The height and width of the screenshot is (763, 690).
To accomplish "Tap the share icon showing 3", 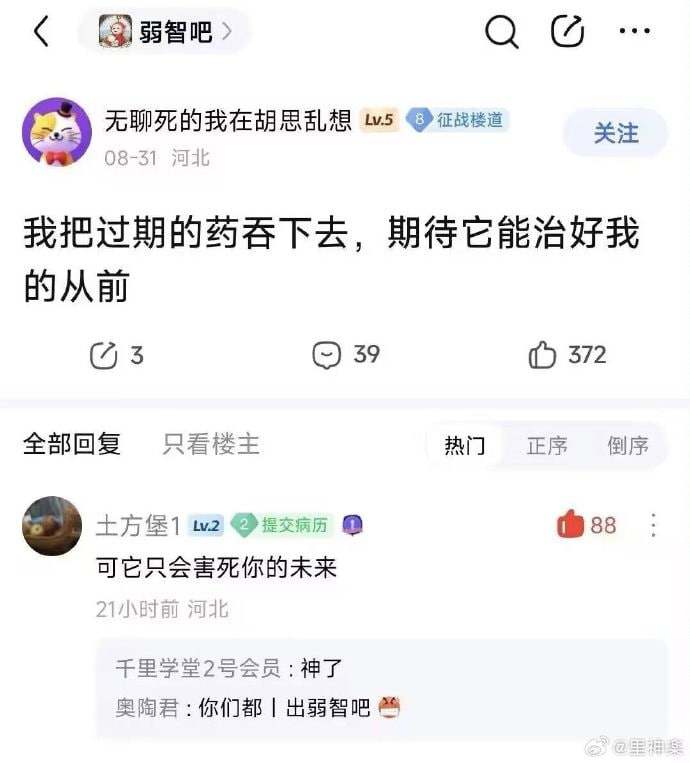I will [x=117, y=355].
